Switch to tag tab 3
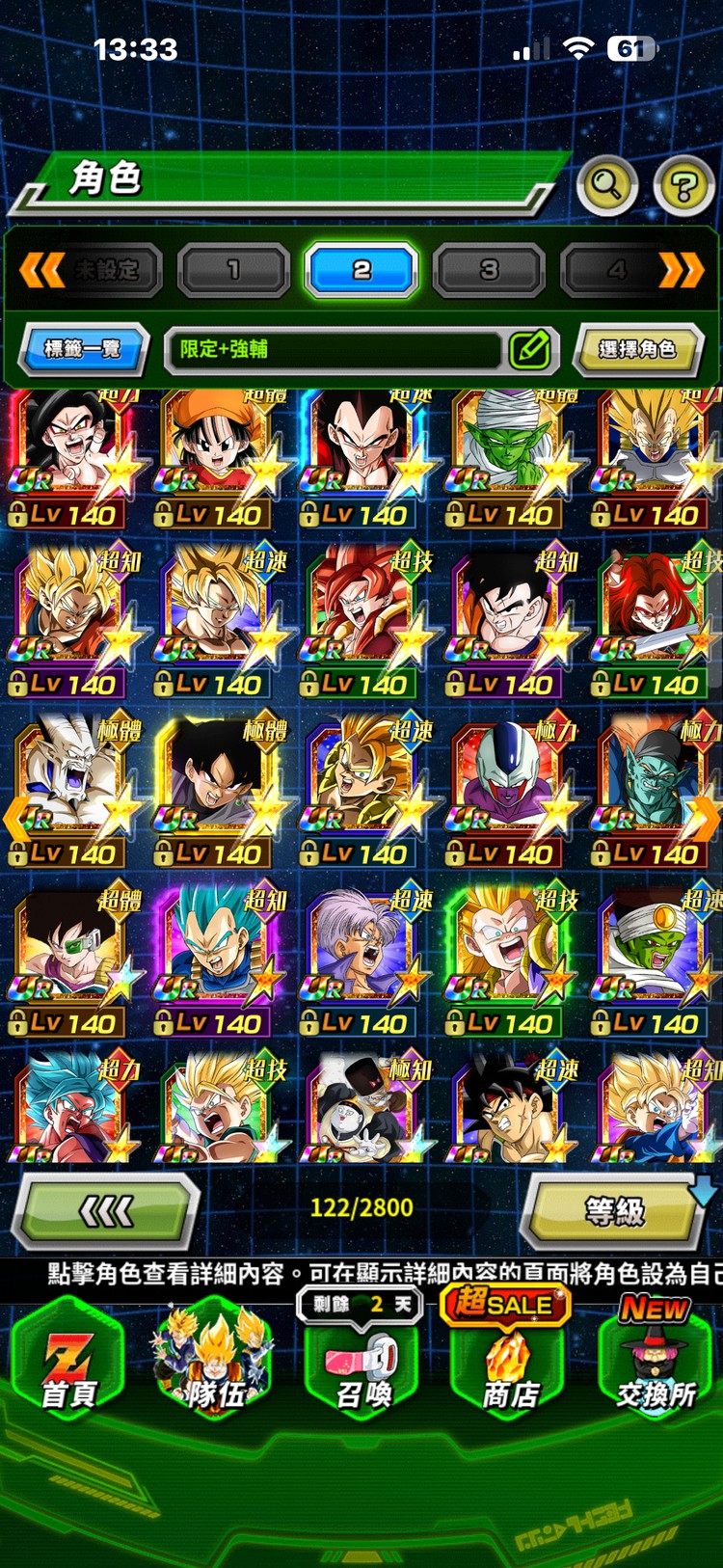The height and width of the screenshot is (1568, 723). click(x=489, y=271)
